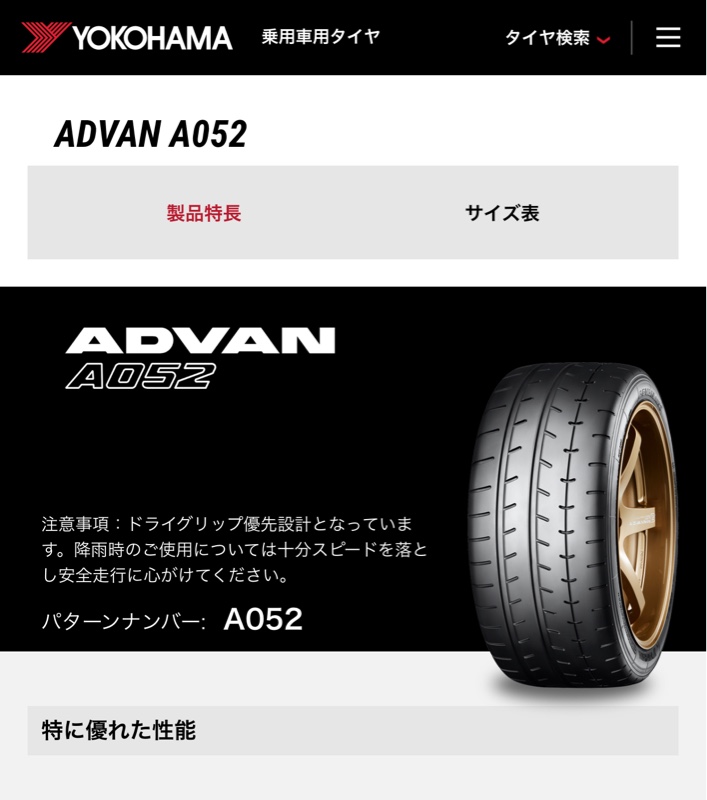707x800 pixels.
Task: Expand the タイヤ検索 dropdown
Action: [x=557, y=38]
